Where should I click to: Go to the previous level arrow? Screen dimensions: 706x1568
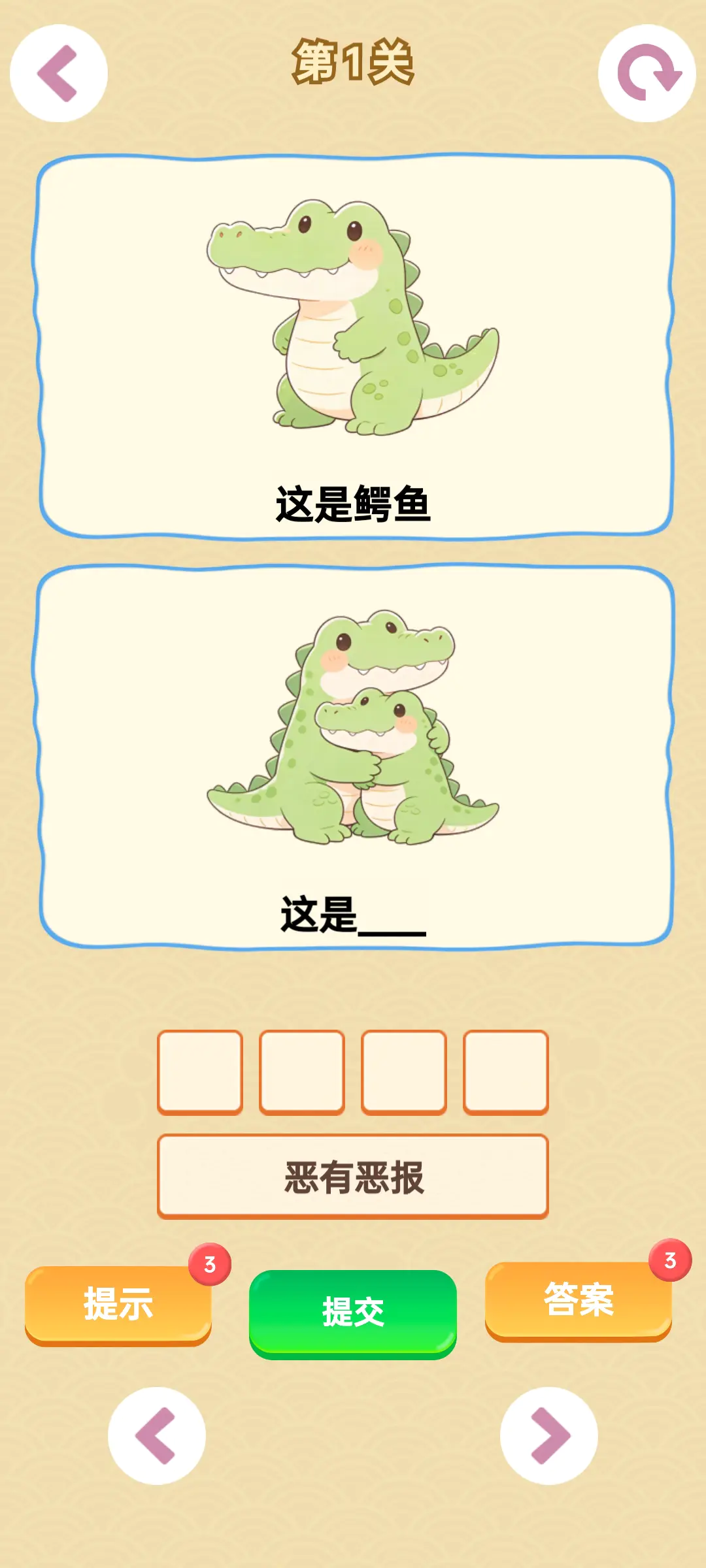(x=157, y=1436)
